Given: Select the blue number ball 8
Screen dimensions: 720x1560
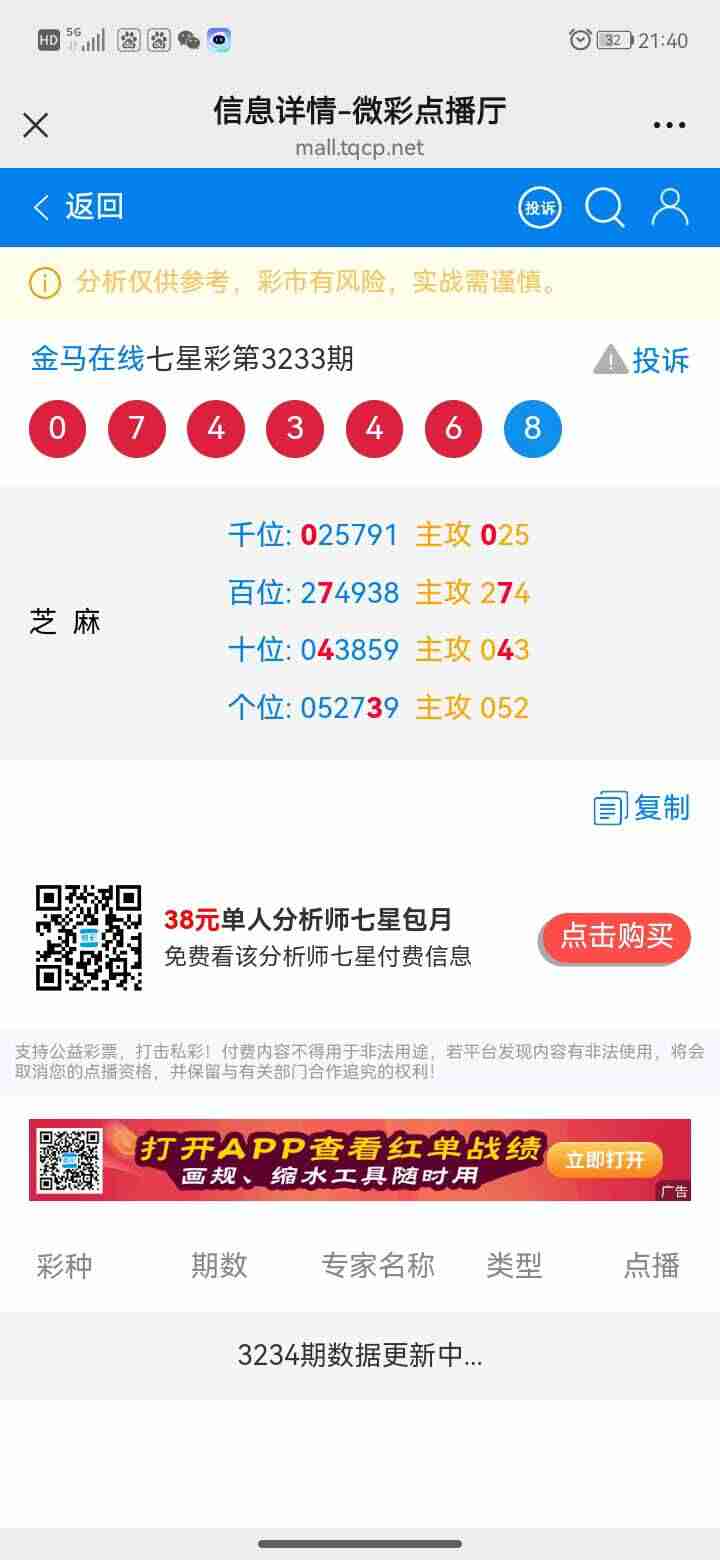Looking at the screenshot, I should pos(532,428).
